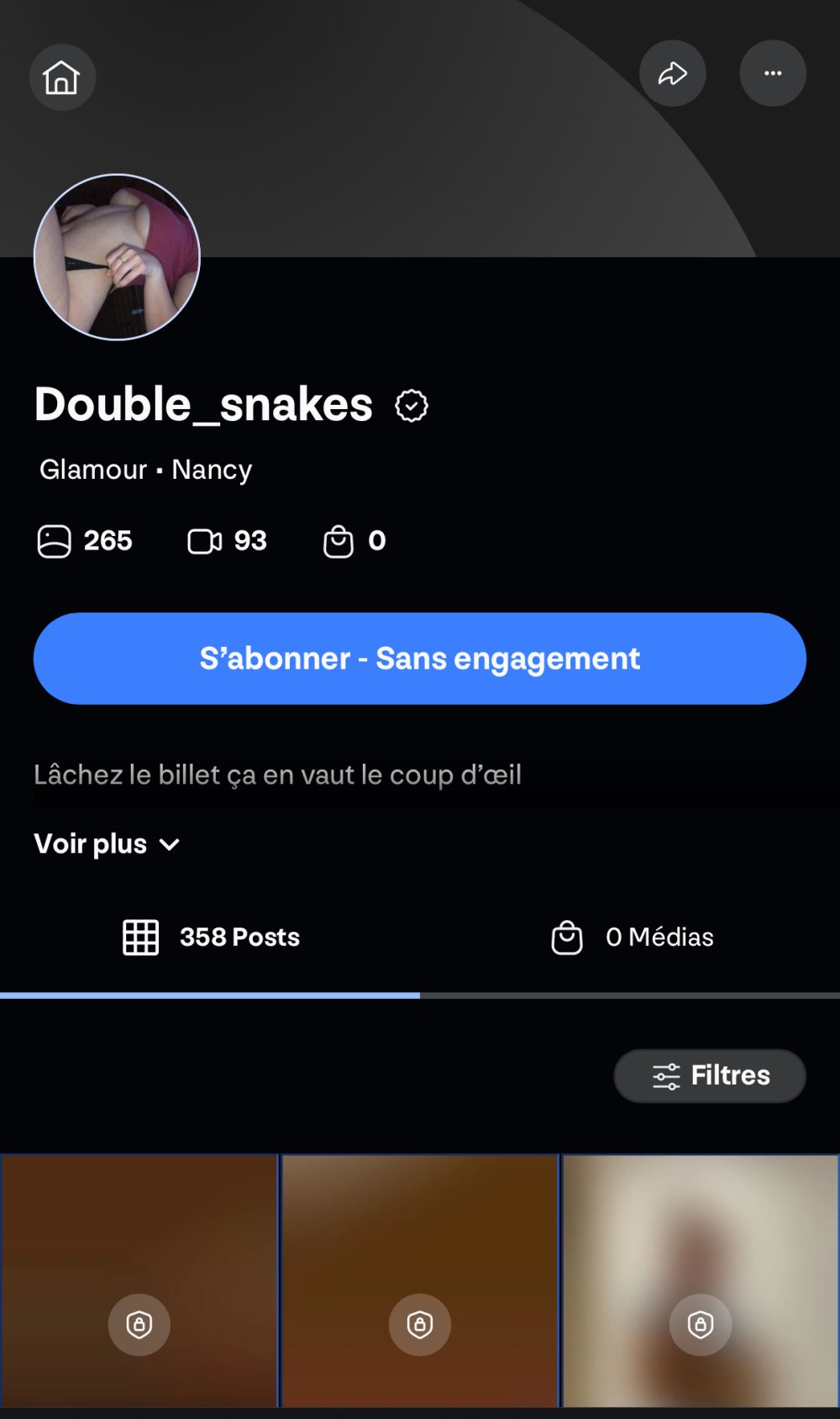Switch to the 358 Posts tab
Image resolution: width=840 pixels, height=1419 pixels.
tap(211, 937)
